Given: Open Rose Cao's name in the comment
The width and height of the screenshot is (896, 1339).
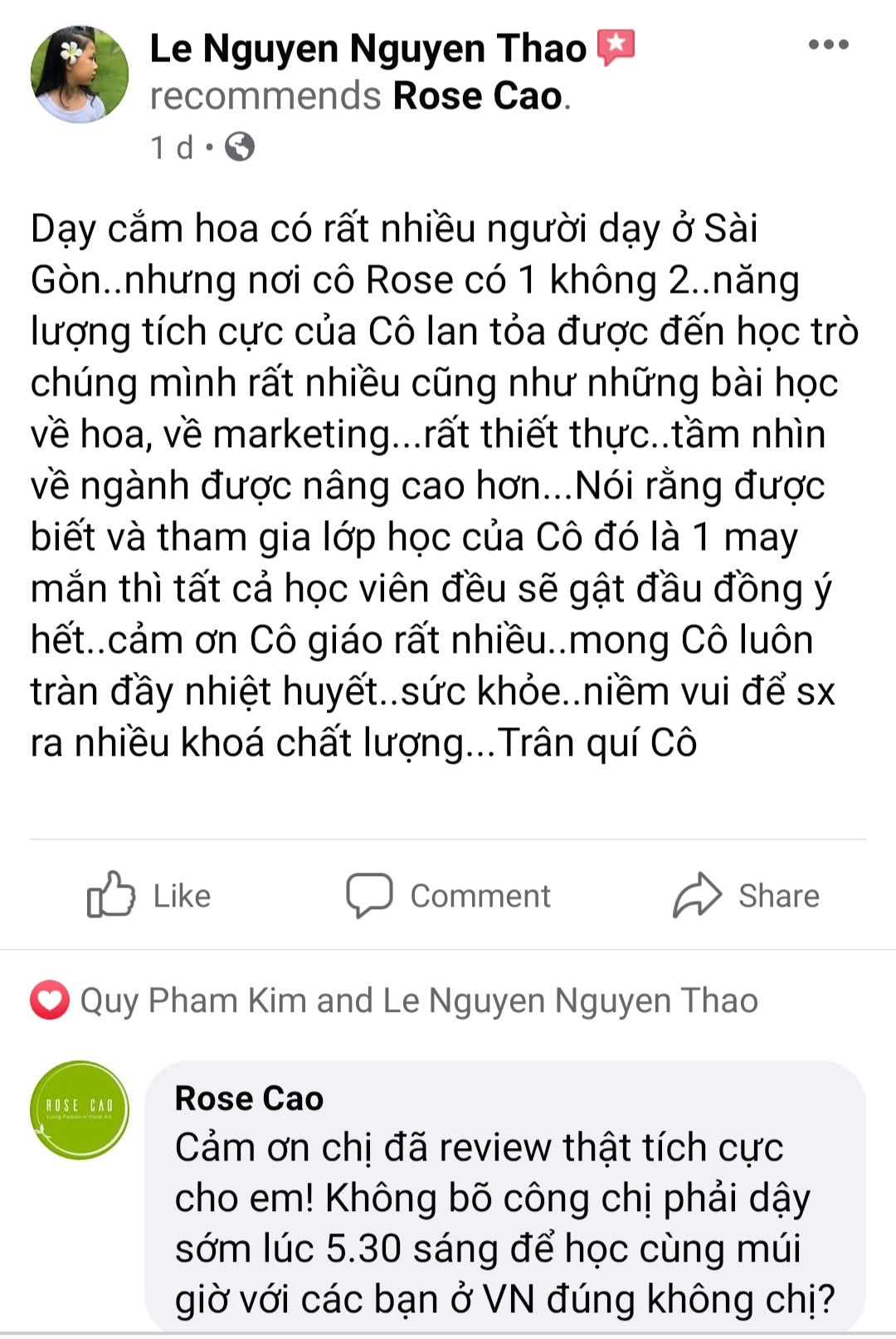Looking at the screenshot, I should [249, 1098].
